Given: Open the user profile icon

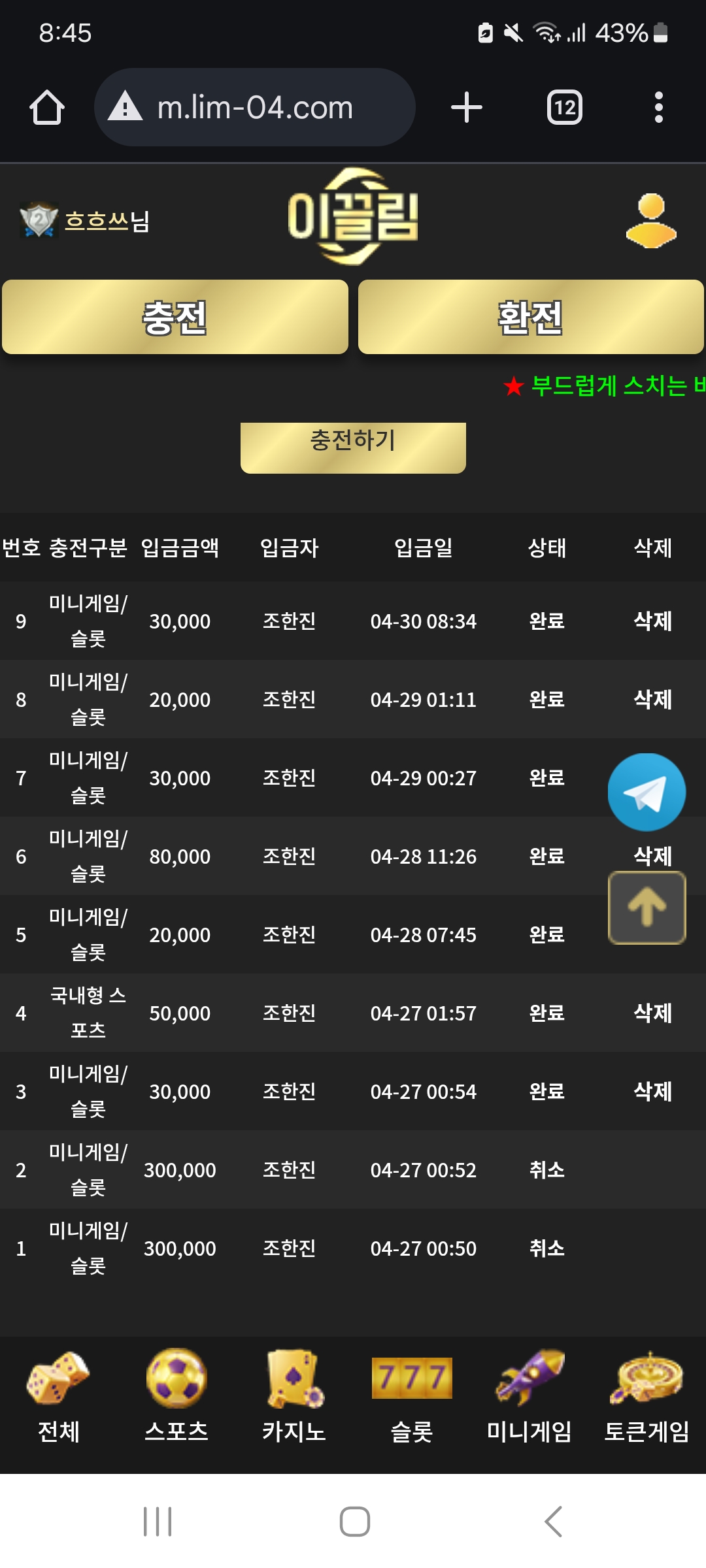Looking at the screenshot, I should 651,221.
